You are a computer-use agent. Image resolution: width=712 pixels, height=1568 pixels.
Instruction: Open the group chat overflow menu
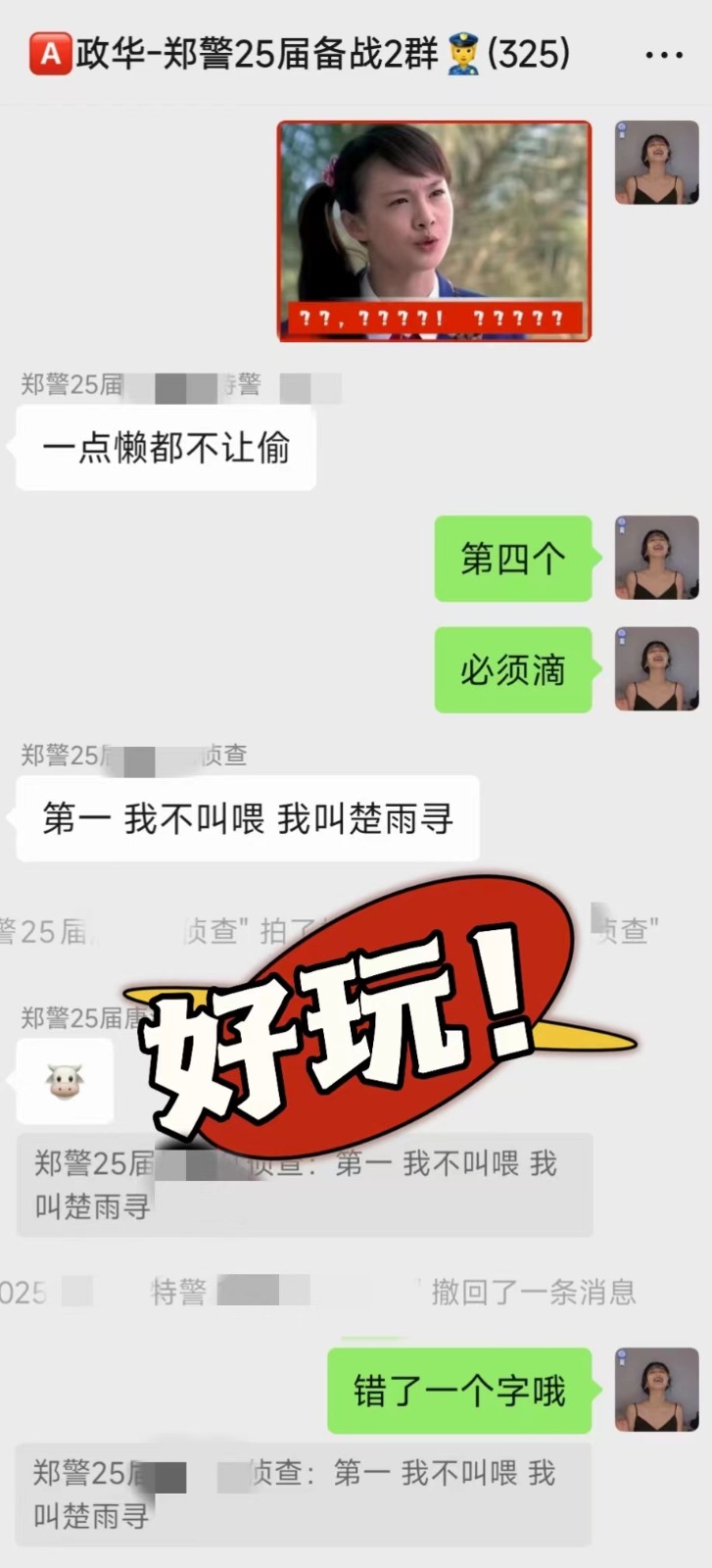click(664, 55)
